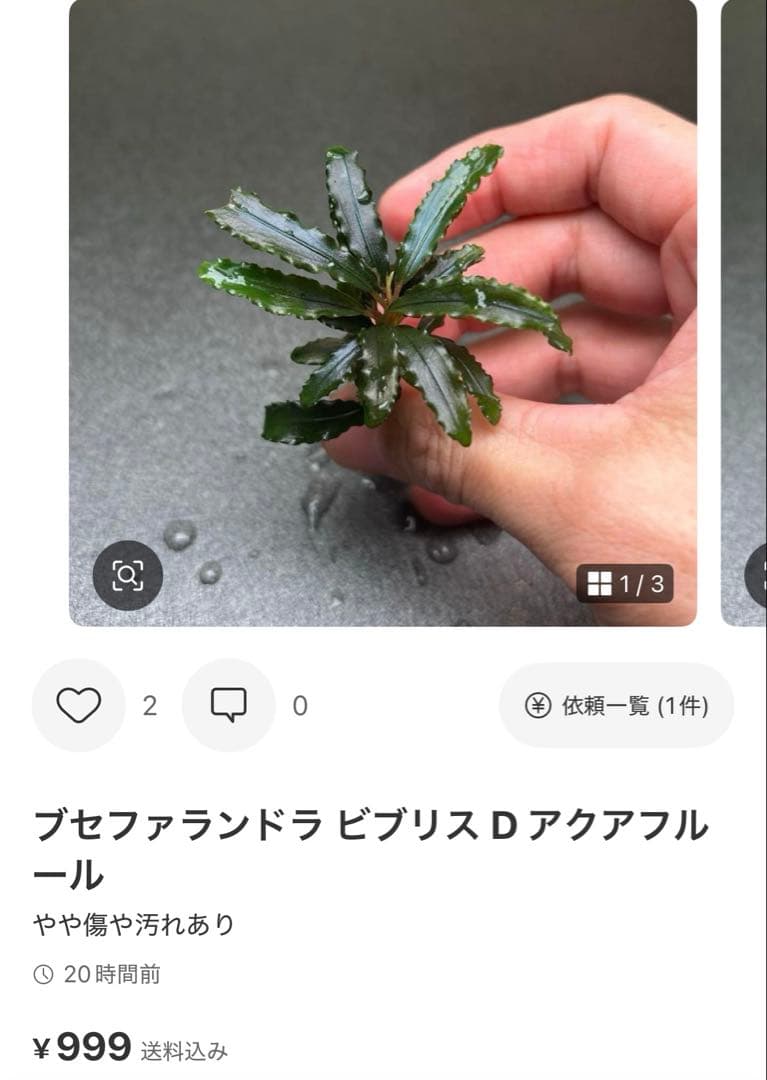Open the main plant photo to enlarge it
This screenshot has width=767, height=1080.
point(383,300)
